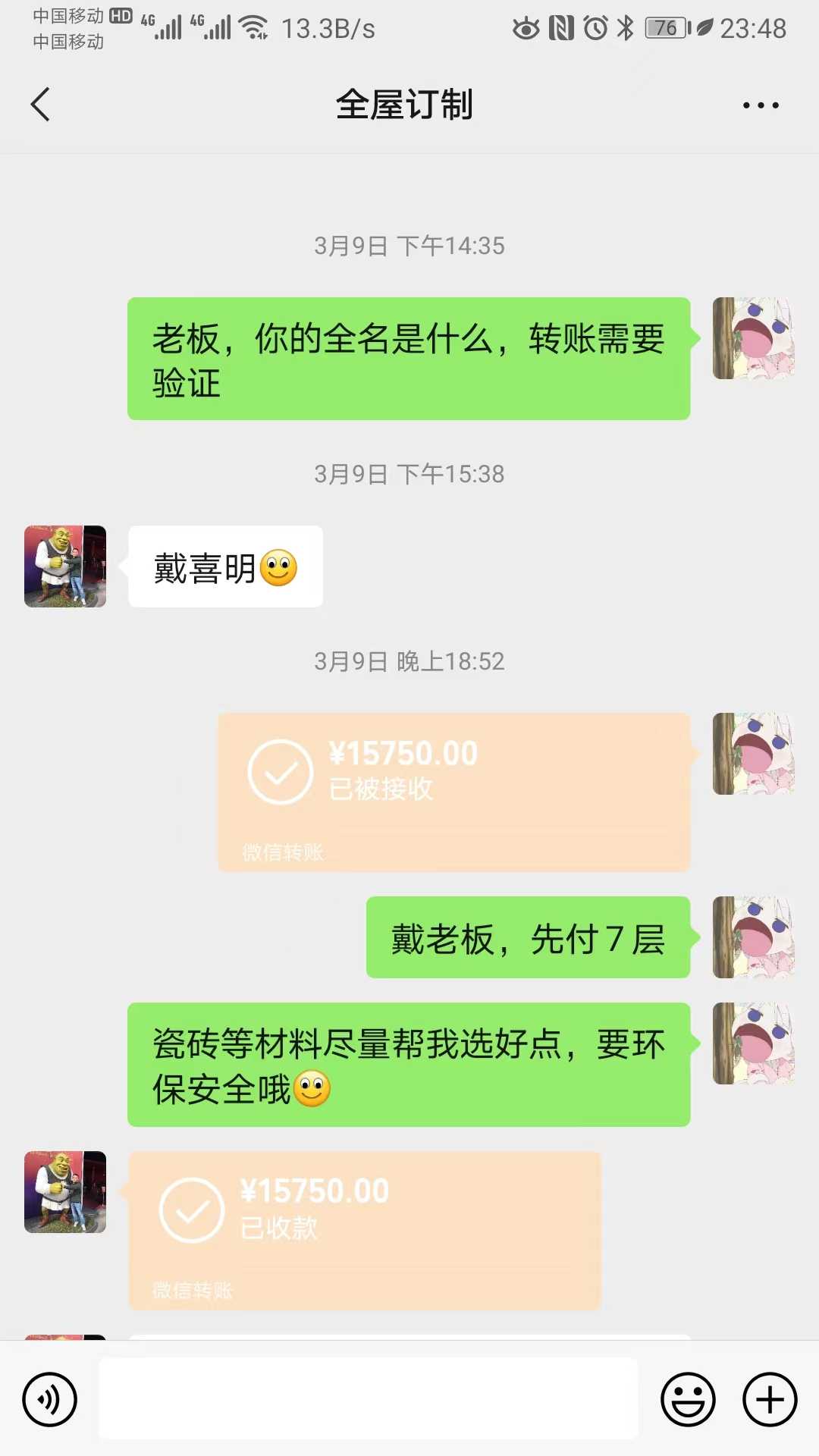This screenshot has height=1456, width=819.
Task: Open the chat info overflow menu
Action: click(x=760, y=105)
